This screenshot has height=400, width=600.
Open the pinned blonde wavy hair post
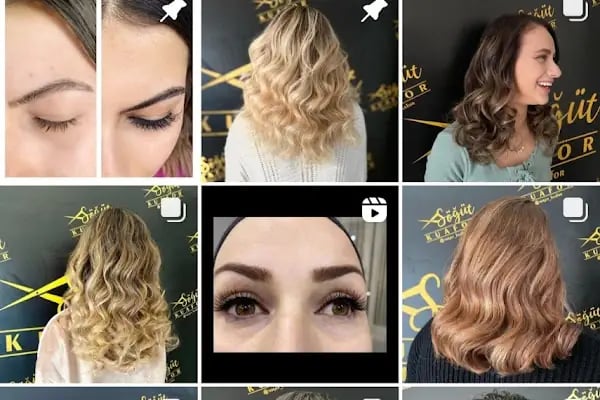click(299, 90)
